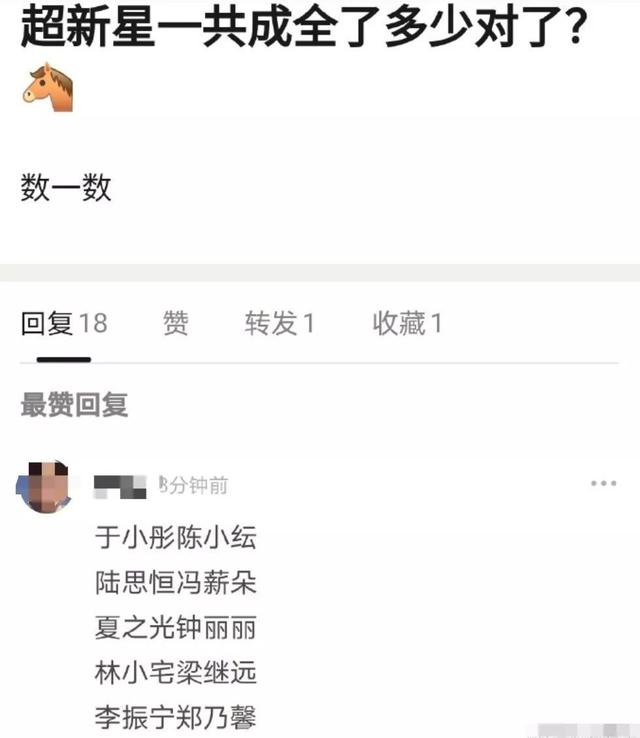The width and height of the screenshot is (640, 738).
Task: Switch to the 赞 tab
Action: 175,324
